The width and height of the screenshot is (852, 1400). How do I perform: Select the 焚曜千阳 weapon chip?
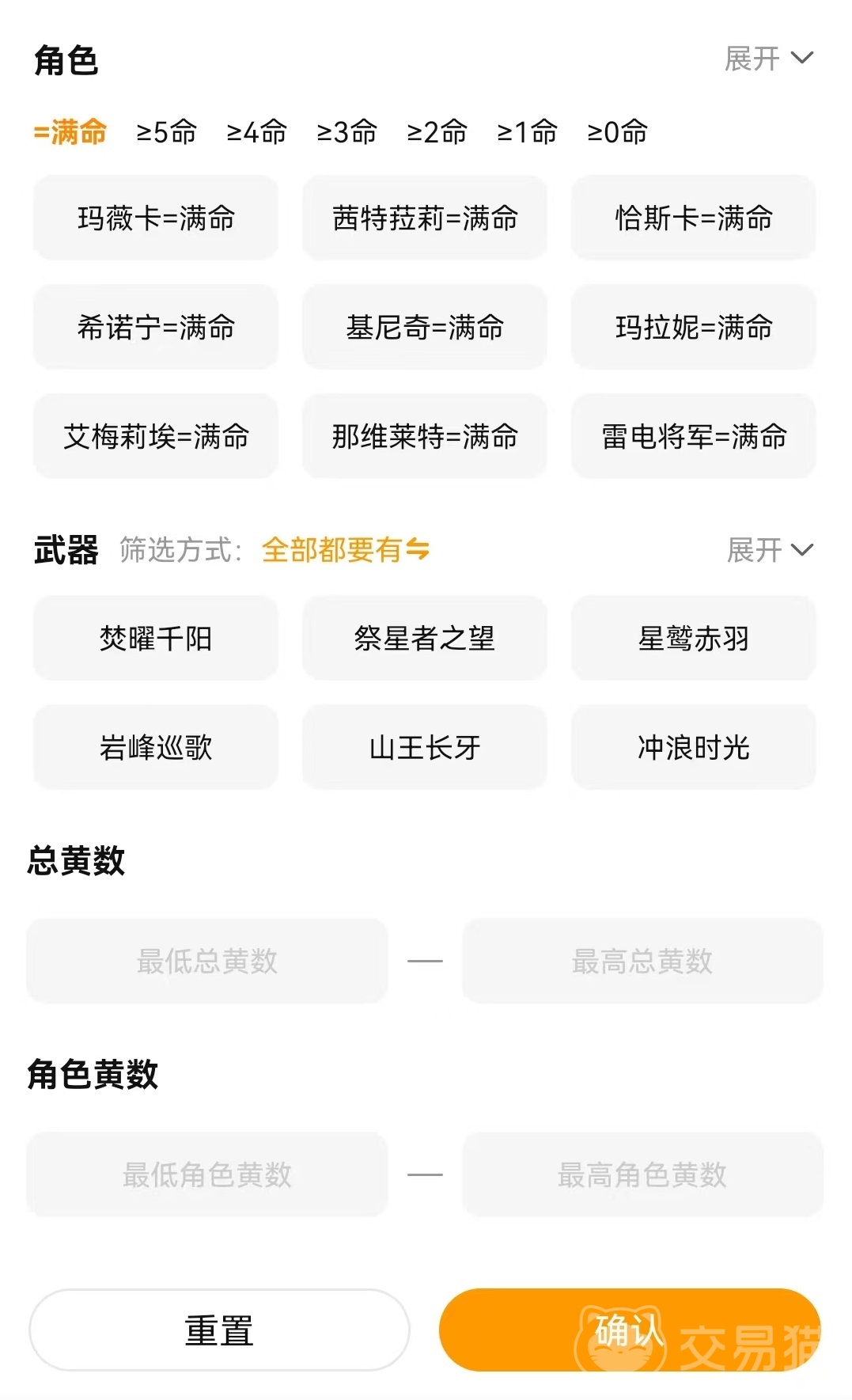tap(156, 638)
